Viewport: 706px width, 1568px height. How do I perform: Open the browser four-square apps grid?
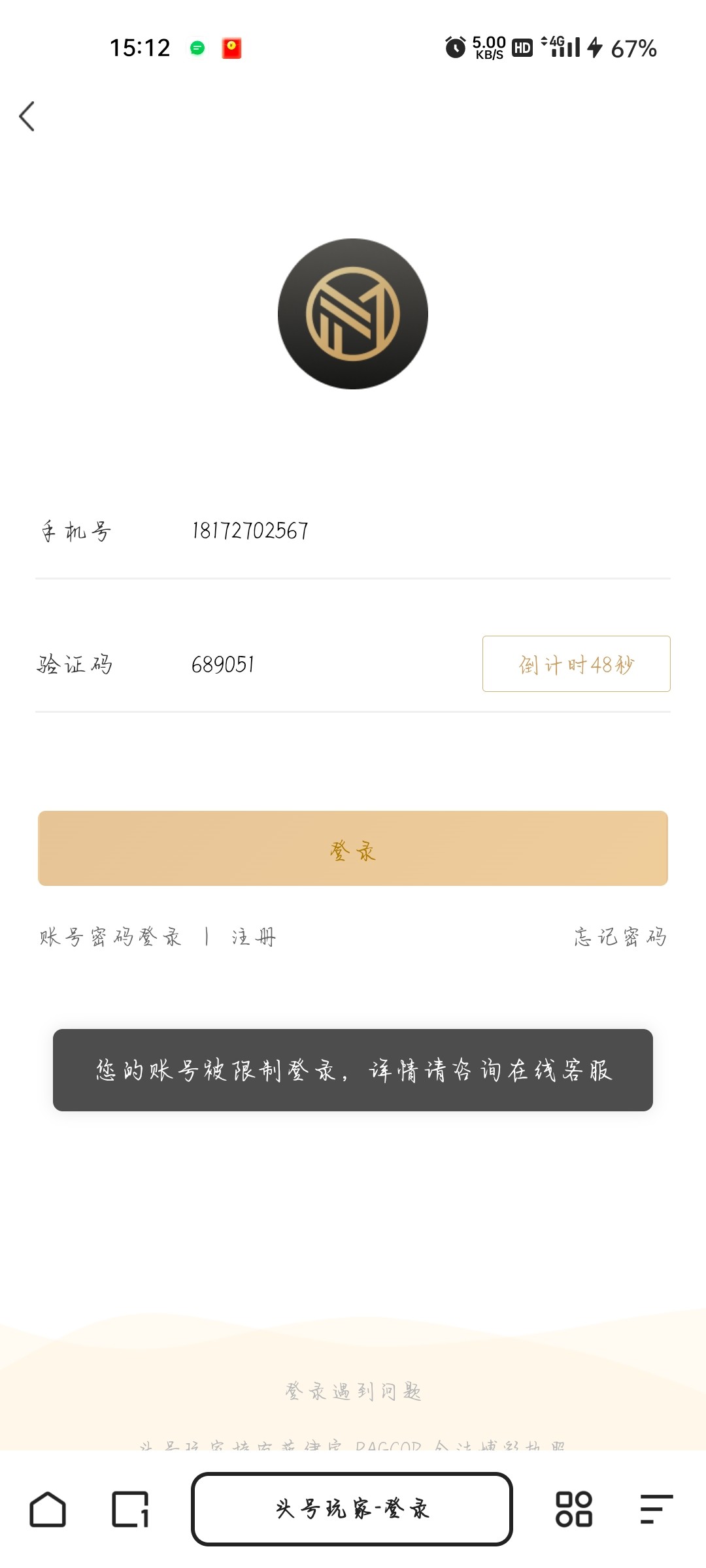pyautogui.click(x=574, y=1509)
